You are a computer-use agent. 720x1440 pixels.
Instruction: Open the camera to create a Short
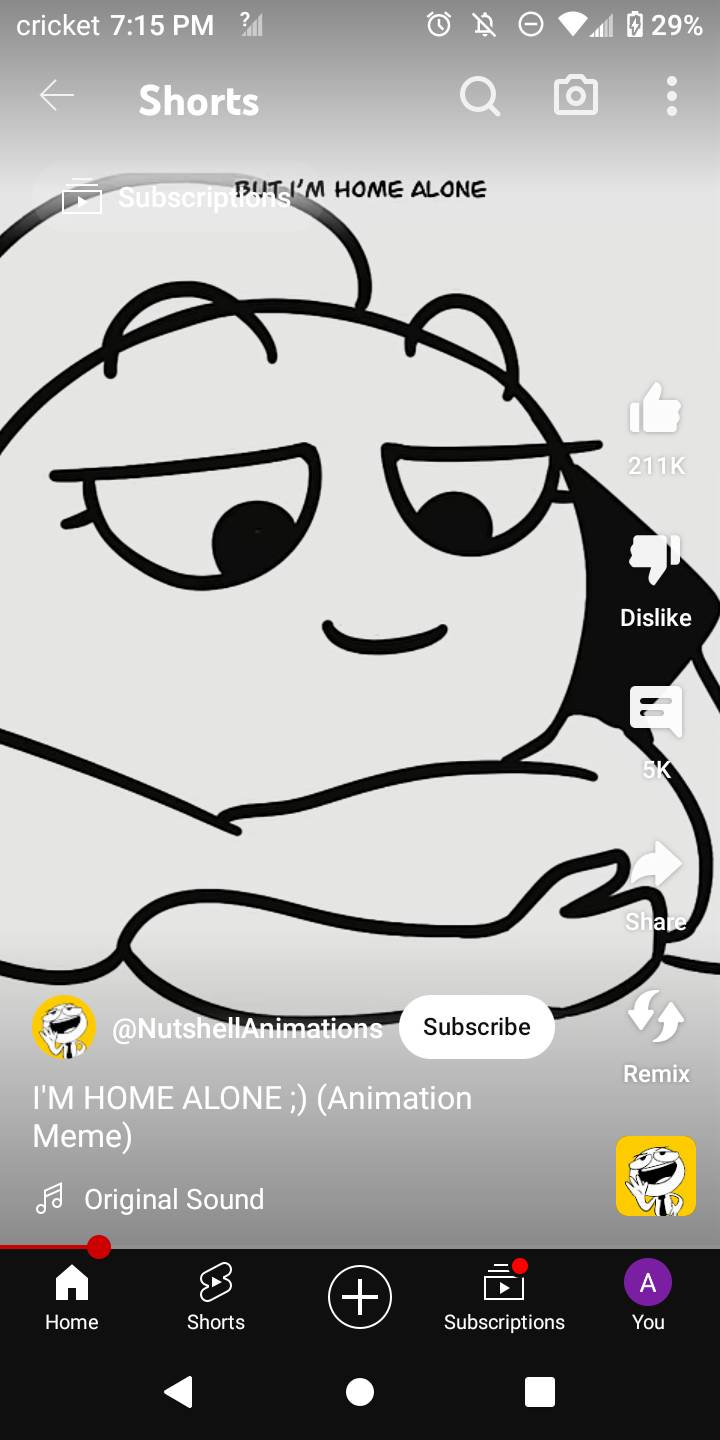point(575,97)
